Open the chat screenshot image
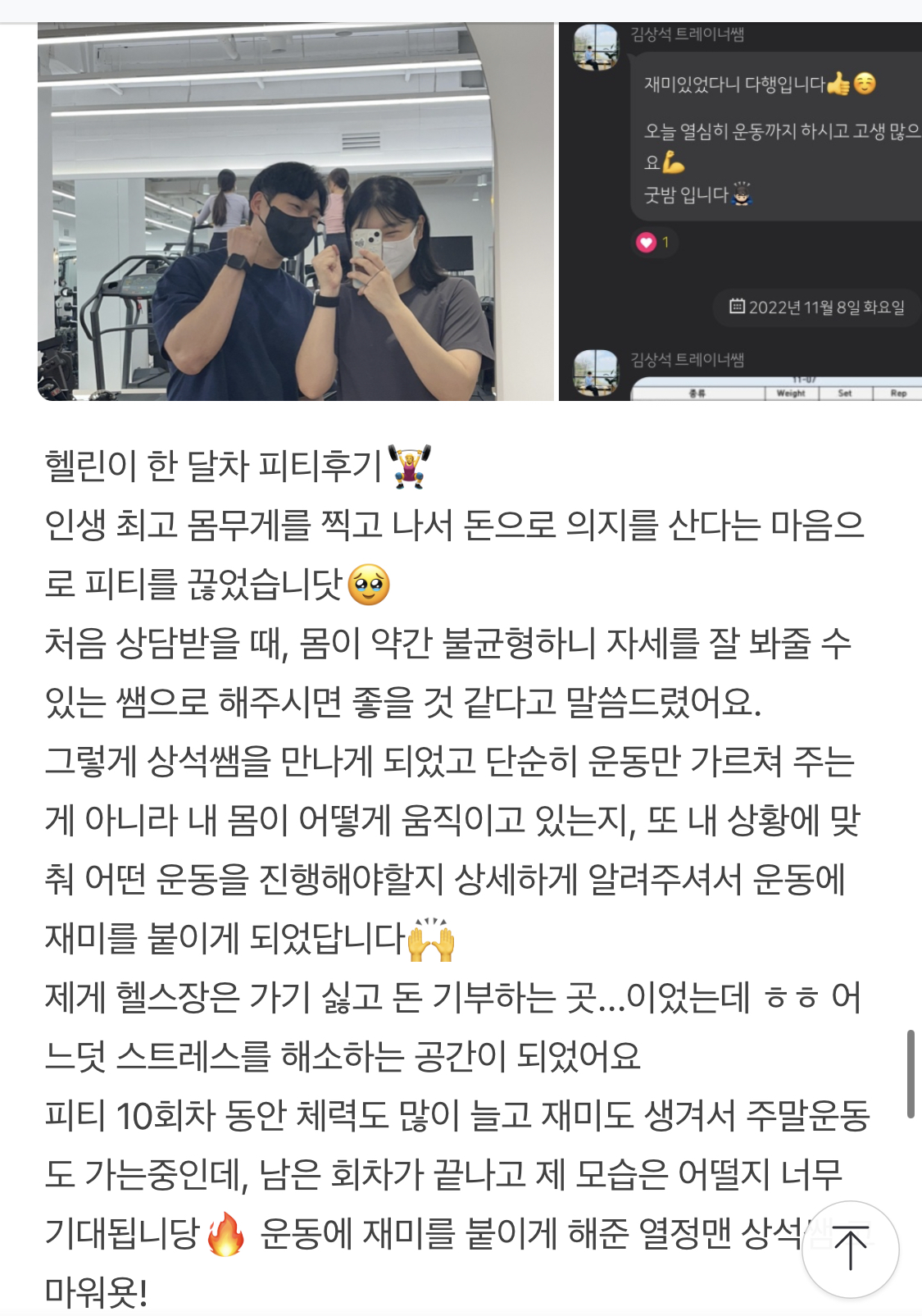Viewport: 922px width, 1316px height. [x=740, y=212]
